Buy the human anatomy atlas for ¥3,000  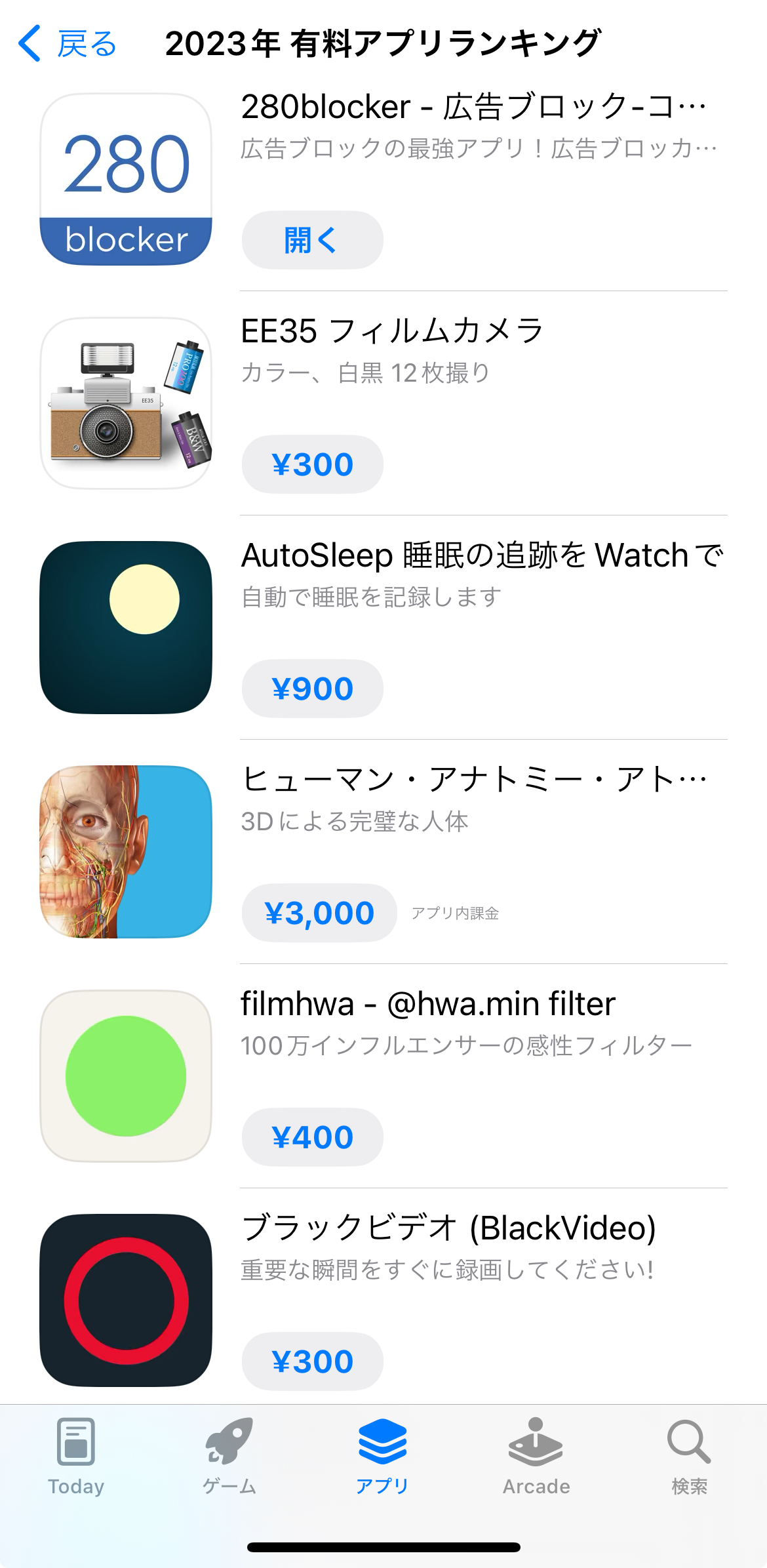pos(319,913)
